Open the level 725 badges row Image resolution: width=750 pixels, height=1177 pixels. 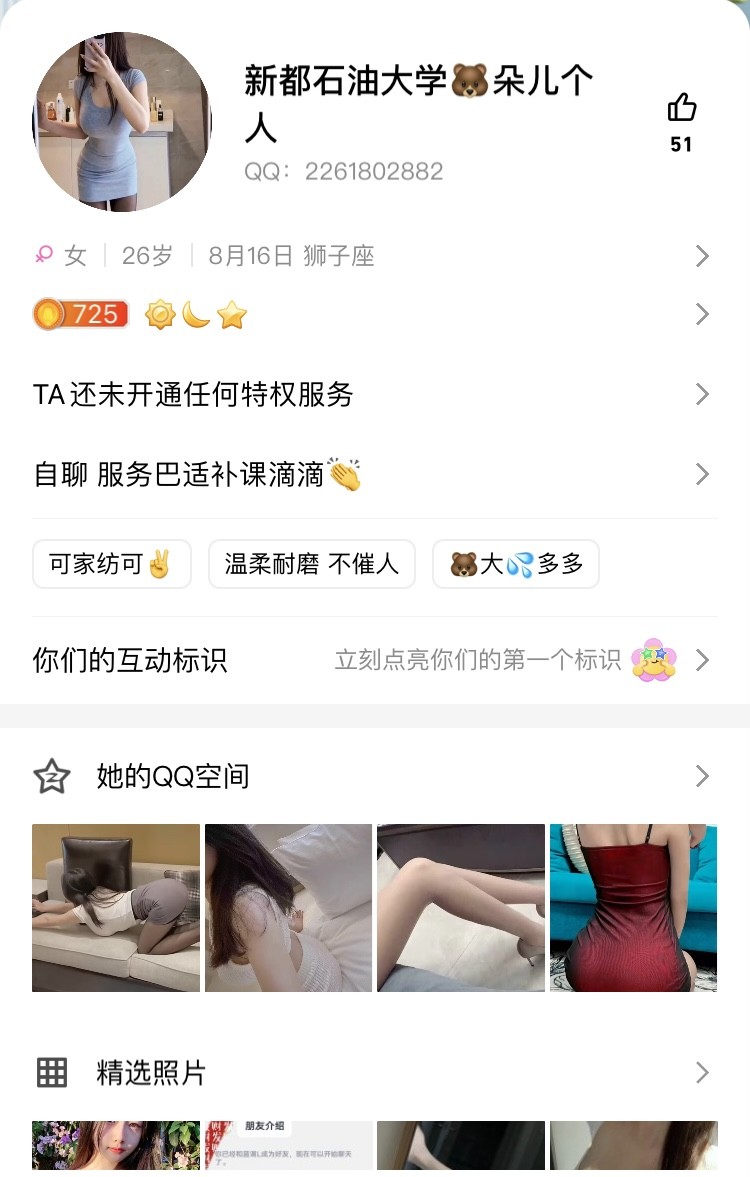(x=374, y=315)
